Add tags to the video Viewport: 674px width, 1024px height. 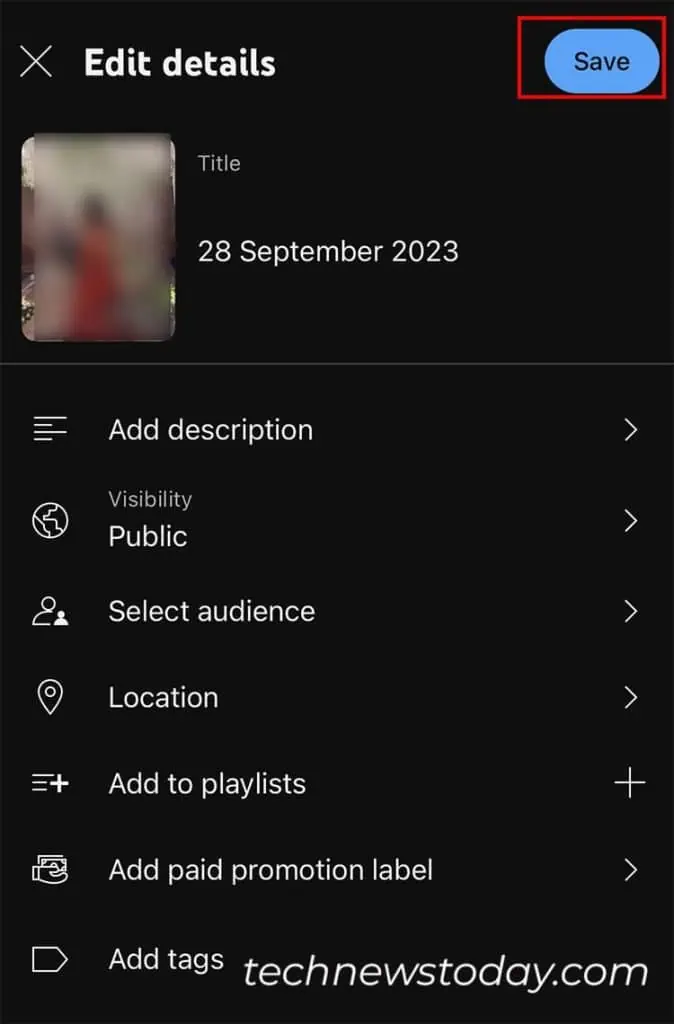click(x=165, y=960)
